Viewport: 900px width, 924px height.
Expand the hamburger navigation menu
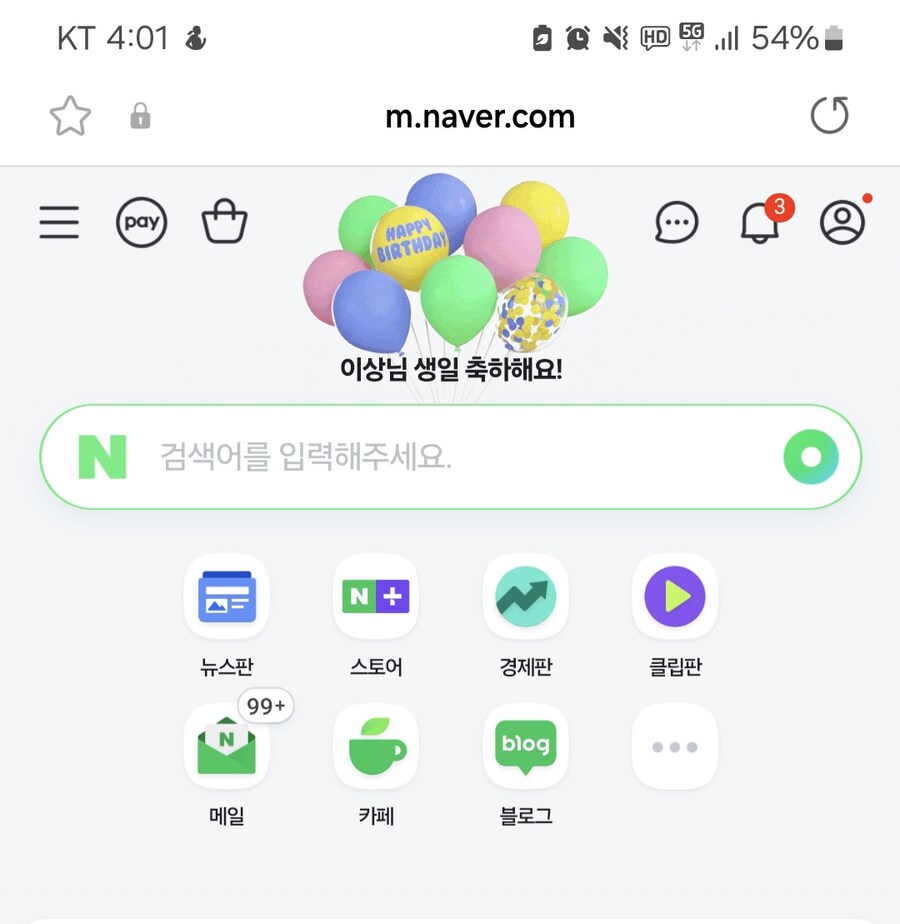(x=58, y=222)
